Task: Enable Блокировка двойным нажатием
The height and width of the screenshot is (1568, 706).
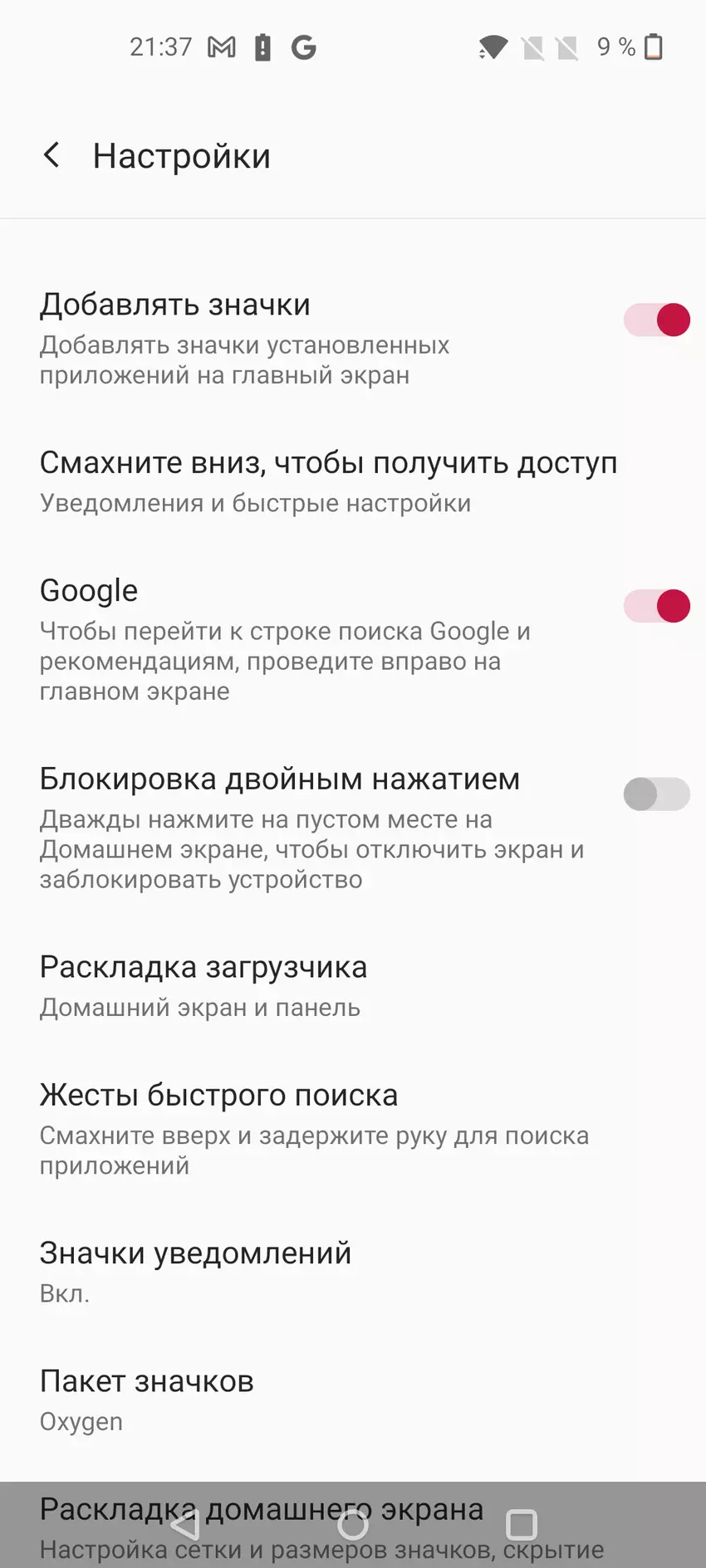Action: pos(656,794)
